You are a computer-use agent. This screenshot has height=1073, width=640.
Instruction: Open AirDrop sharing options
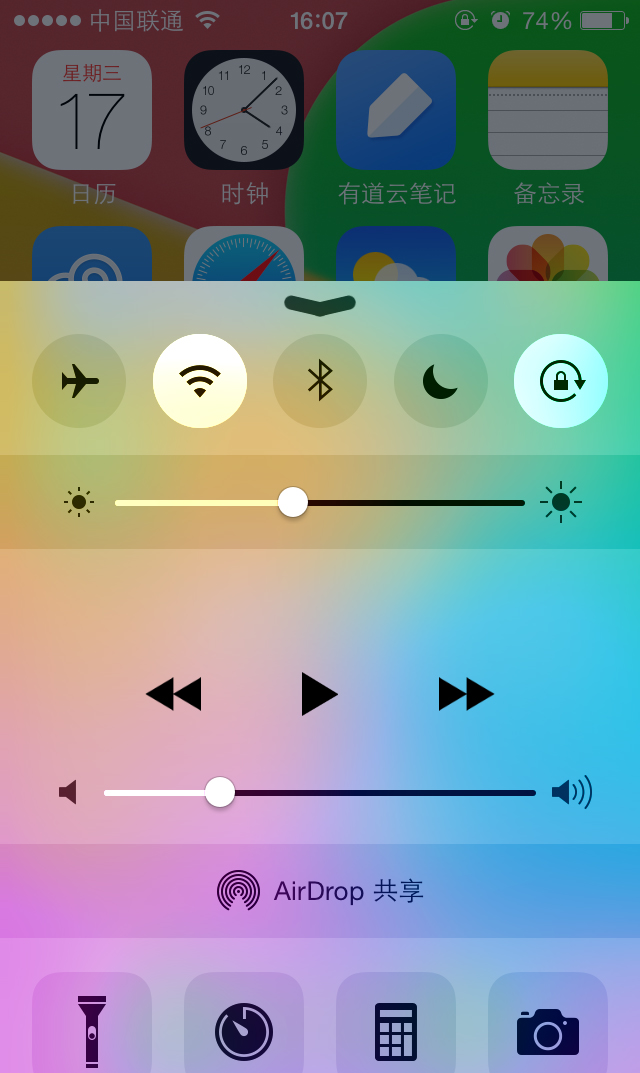point(320,891)
